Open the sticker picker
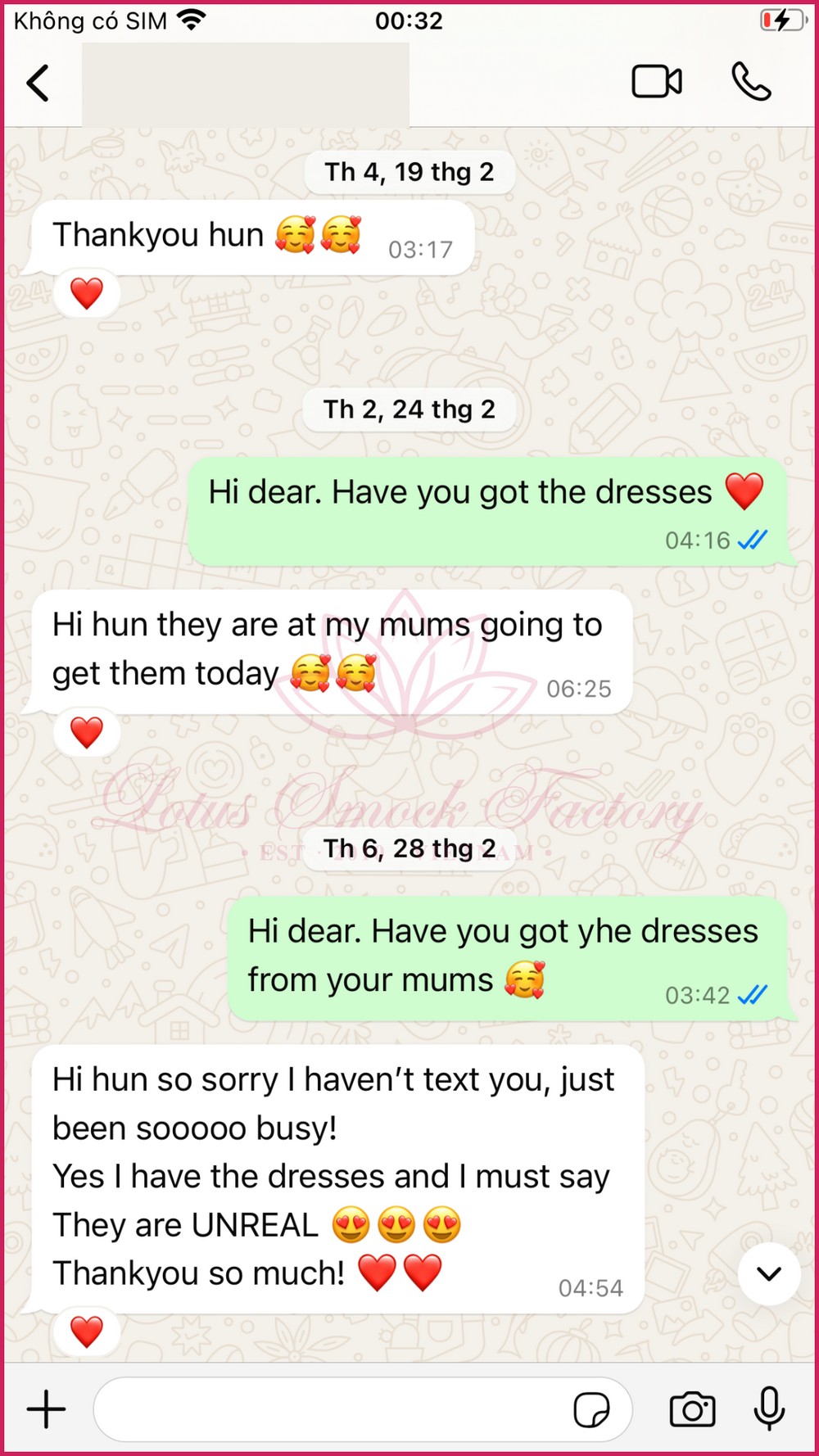The width and height of the screenshot is (819, 1456). click(x=591, y=1409)
